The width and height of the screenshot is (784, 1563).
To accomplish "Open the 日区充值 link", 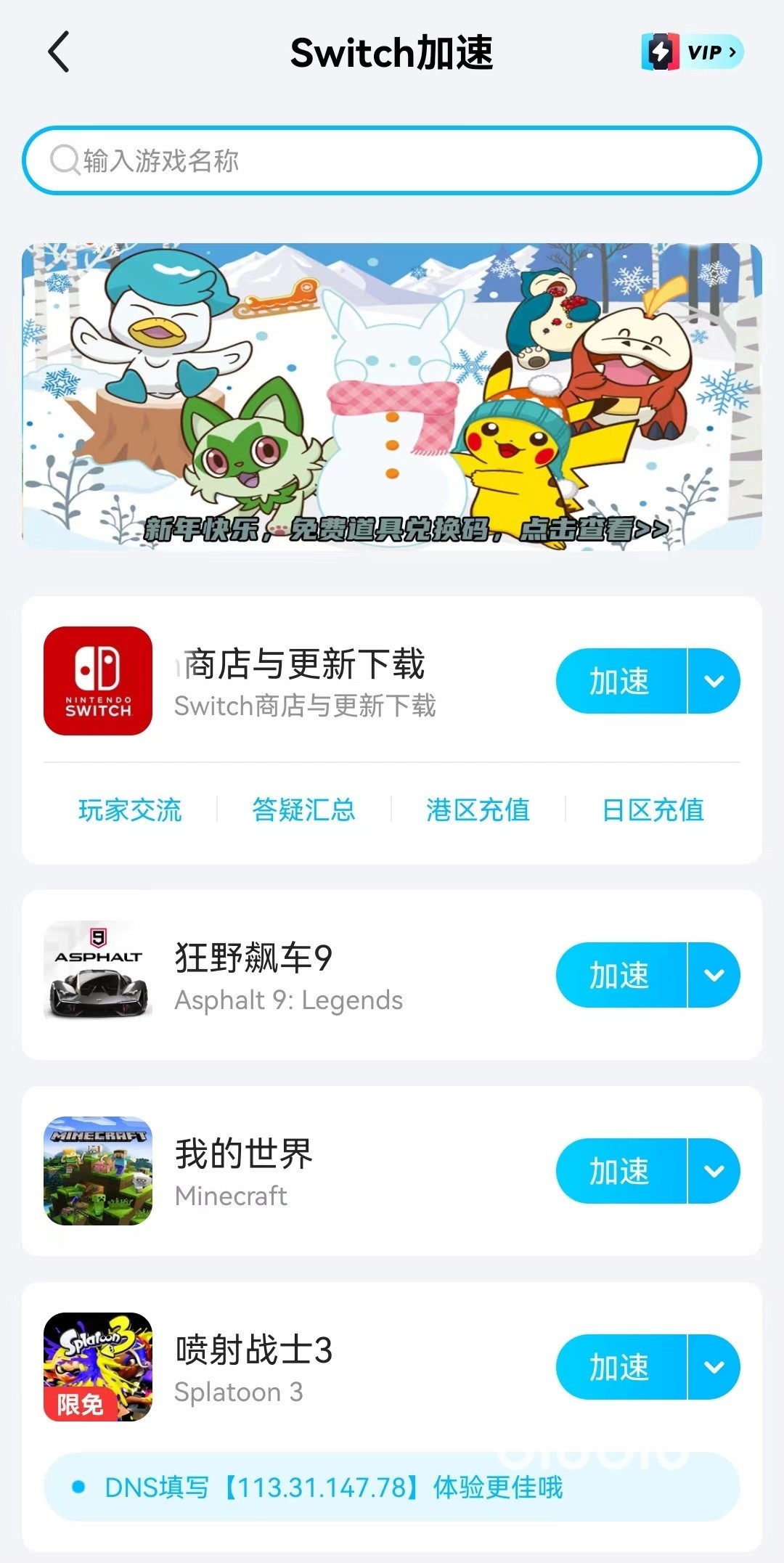I will coord(653,809).
